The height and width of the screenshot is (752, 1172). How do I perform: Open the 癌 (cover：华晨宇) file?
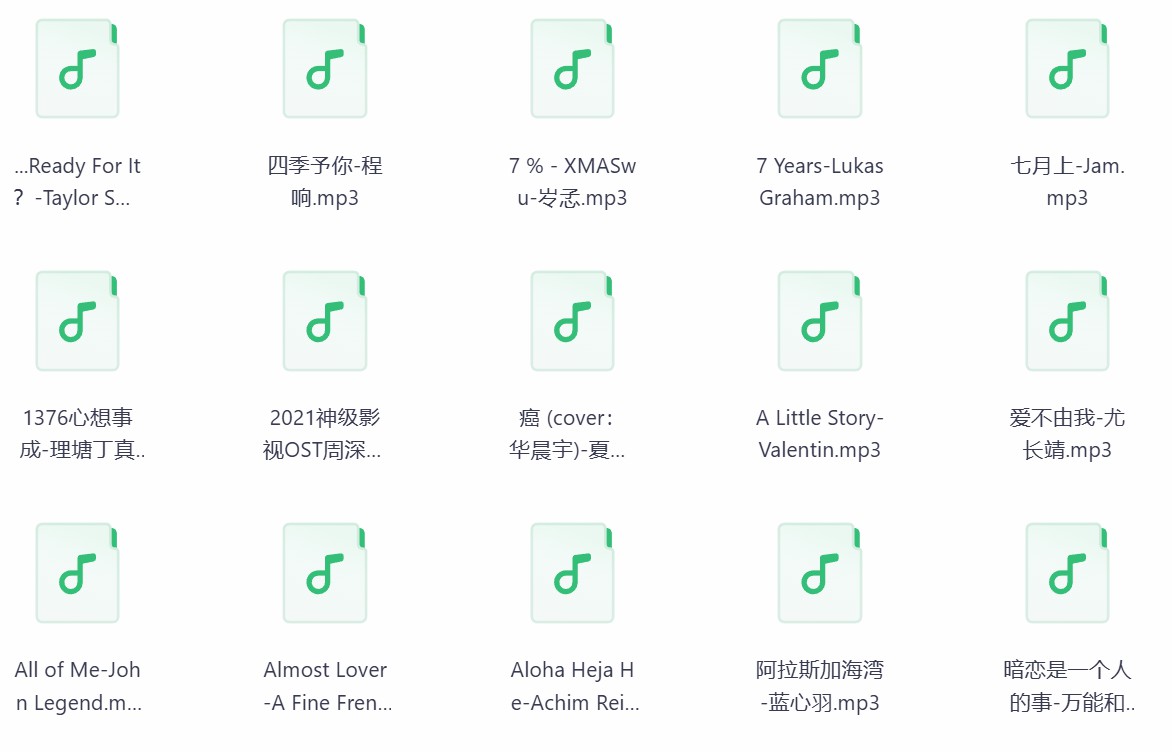(572, 321)
